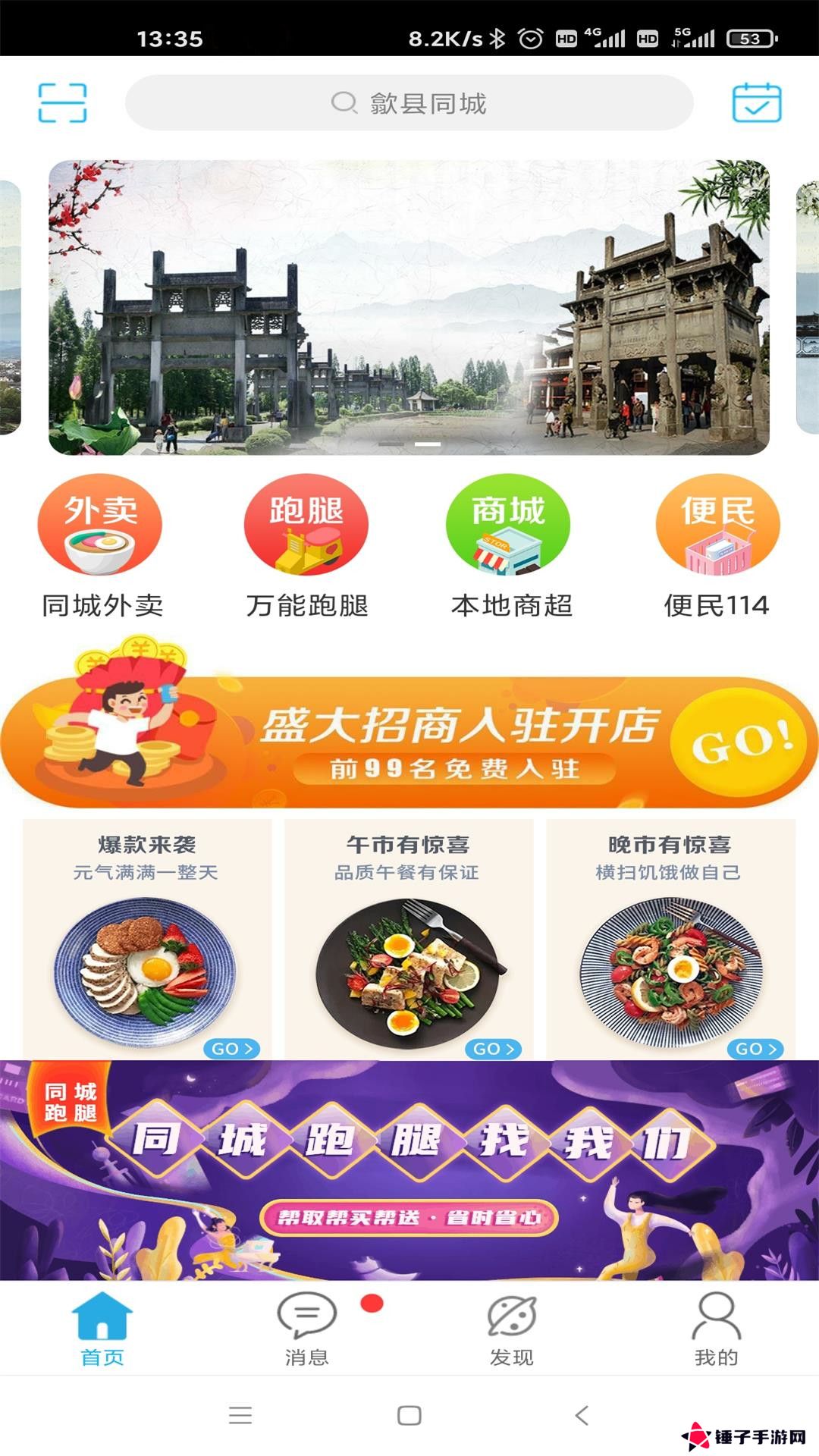This screenshot has height=1456, width=819.
Task: Switch to the 消息 tab
Action: pos(306,1329)
